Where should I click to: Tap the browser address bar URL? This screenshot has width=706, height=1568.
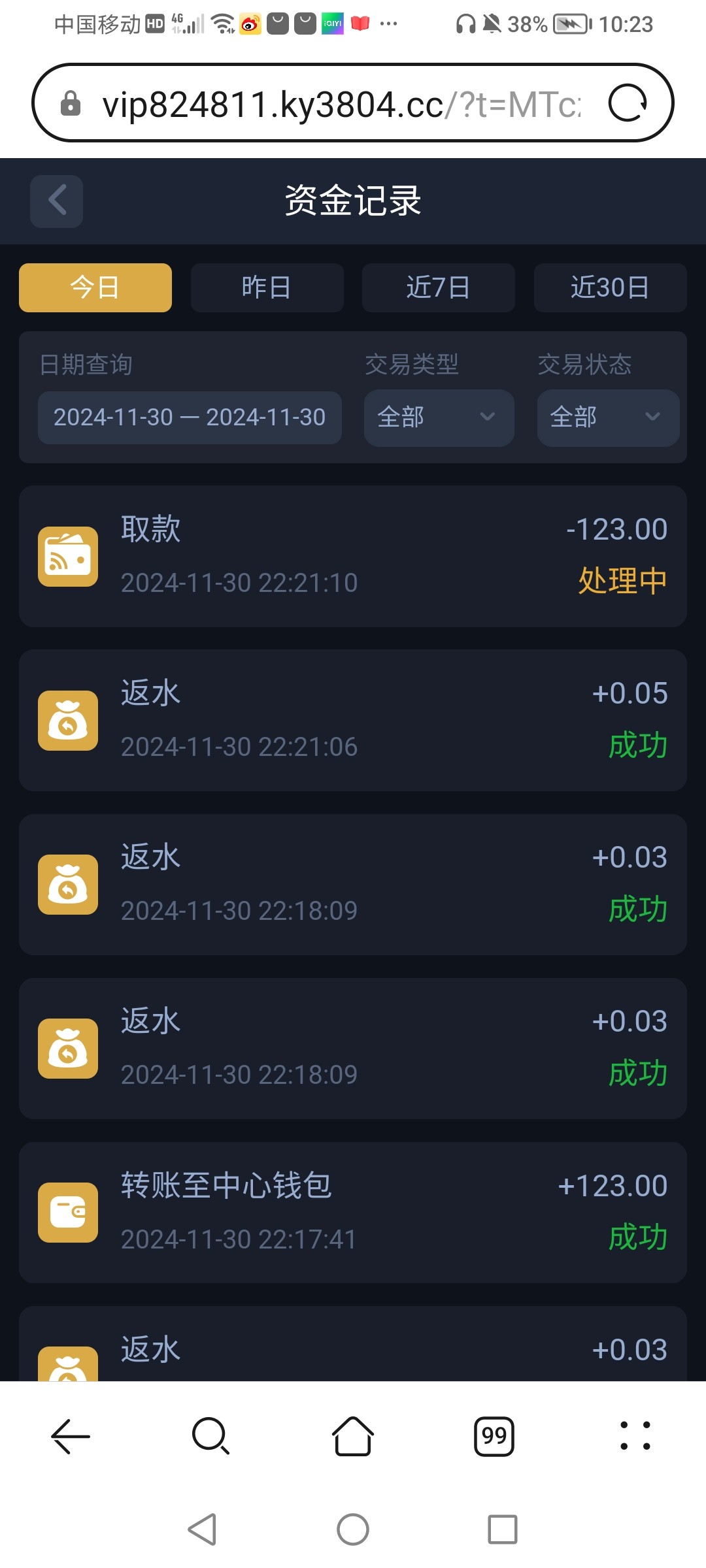click(340, 104)
